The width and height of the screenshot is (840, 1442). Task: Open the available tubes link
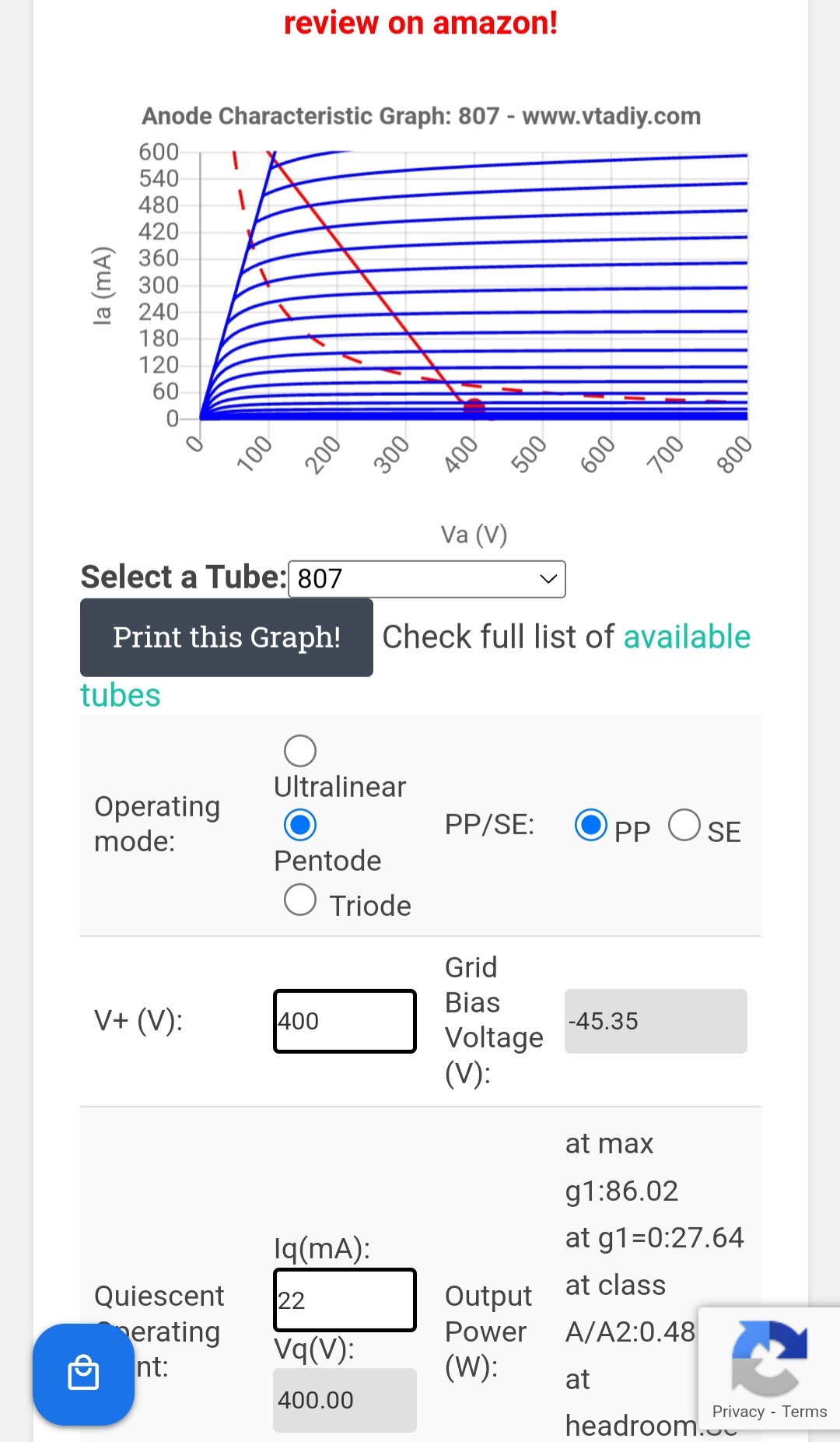[x=687, y=637]
